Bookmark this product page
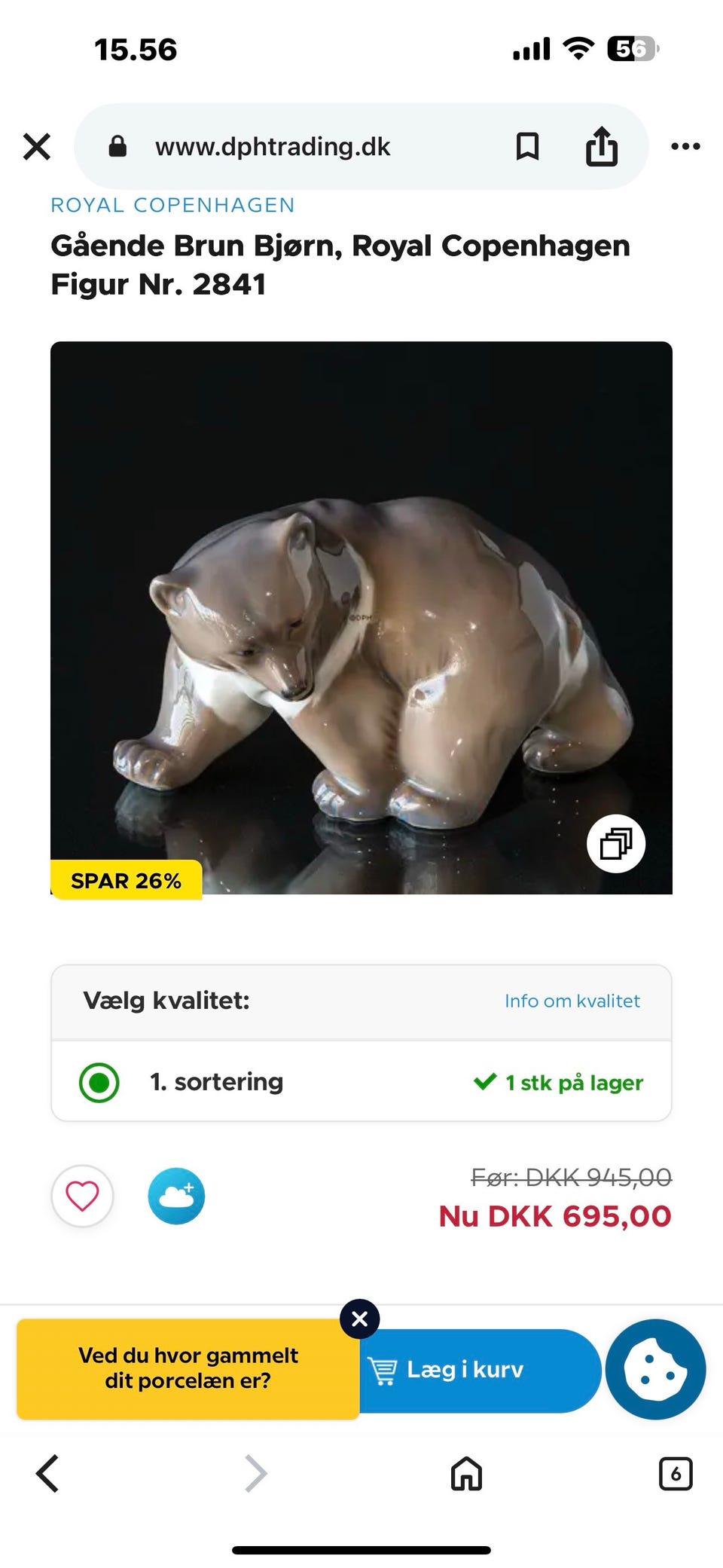Screen dimensions: 723x1568 coord(528,145)
